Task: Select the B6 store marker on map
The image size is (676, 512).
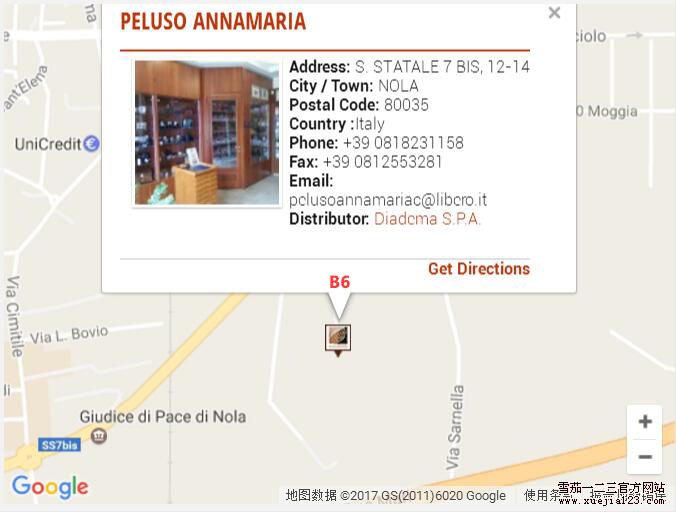Action: [338, 338]
